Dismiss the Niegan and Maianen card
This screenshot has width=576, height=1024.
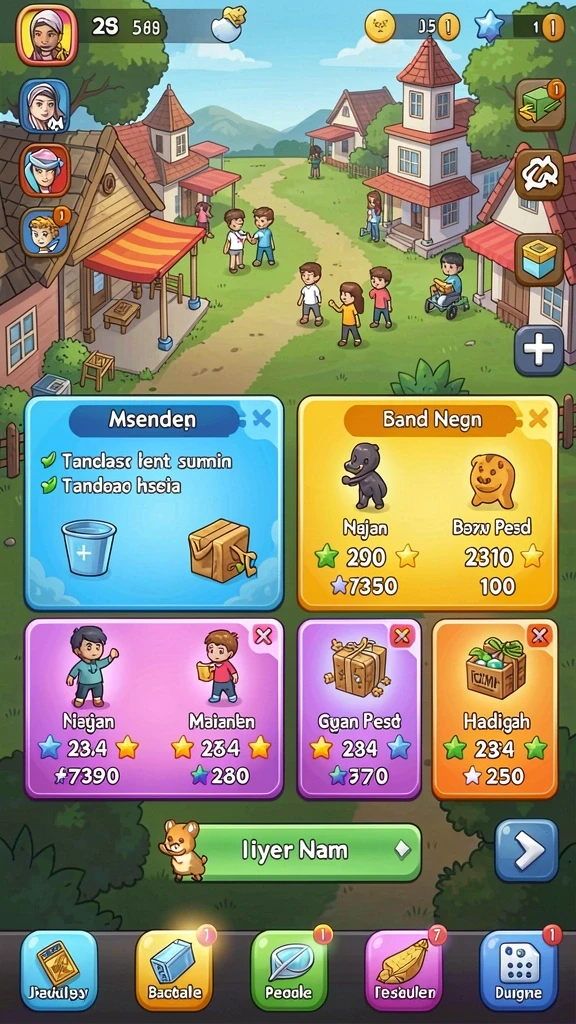click(263, 635)
